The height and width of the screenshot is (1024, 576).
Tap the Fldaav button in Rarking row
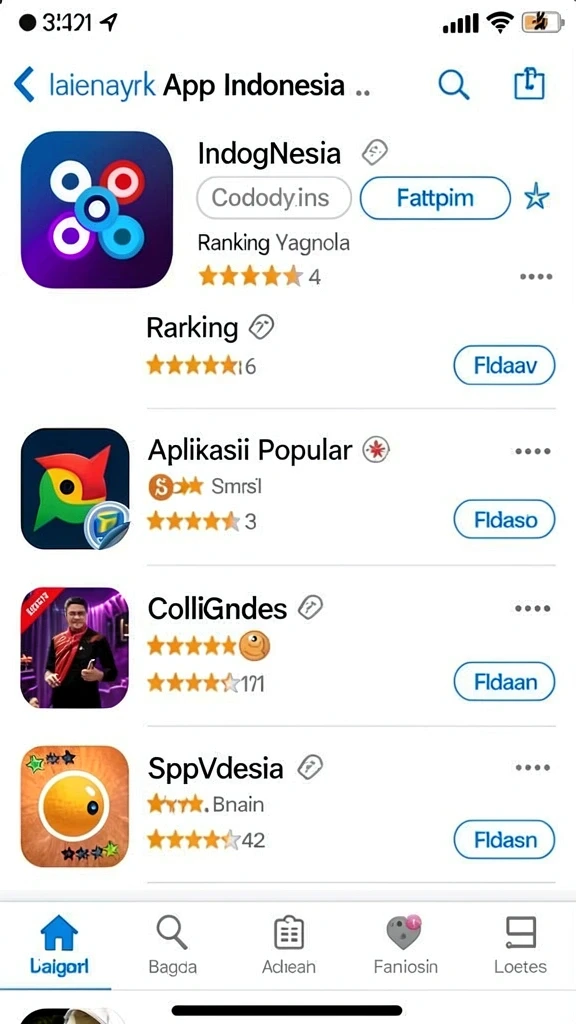click(504, 364)
